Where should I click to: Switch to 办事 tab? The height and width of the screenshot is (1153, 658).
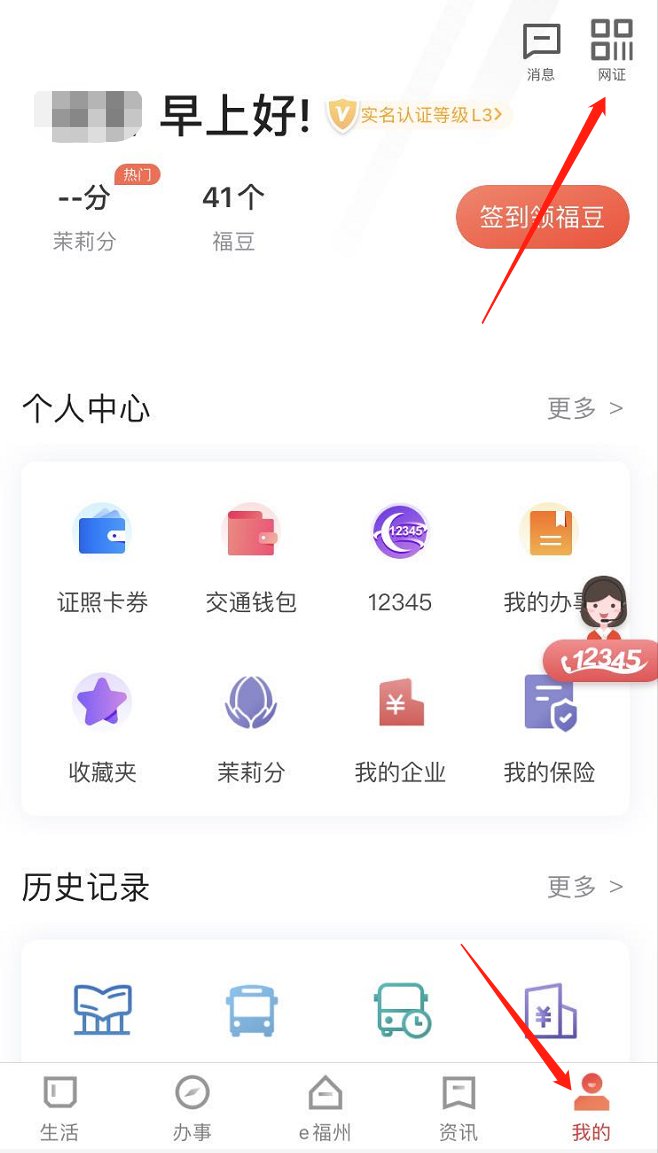[191, 1108]
